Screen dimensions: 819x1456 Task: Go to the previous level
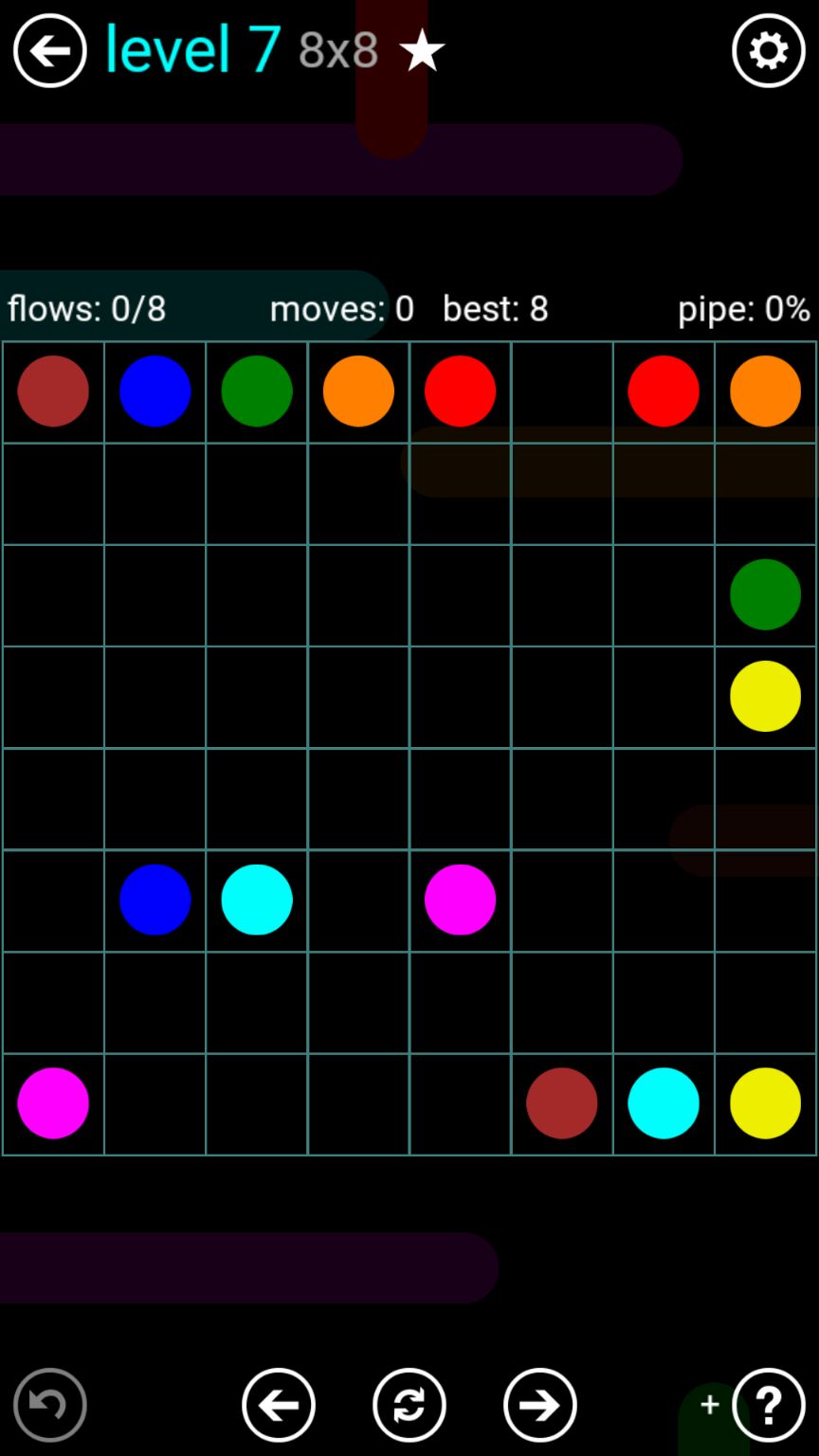(278, 1404)
